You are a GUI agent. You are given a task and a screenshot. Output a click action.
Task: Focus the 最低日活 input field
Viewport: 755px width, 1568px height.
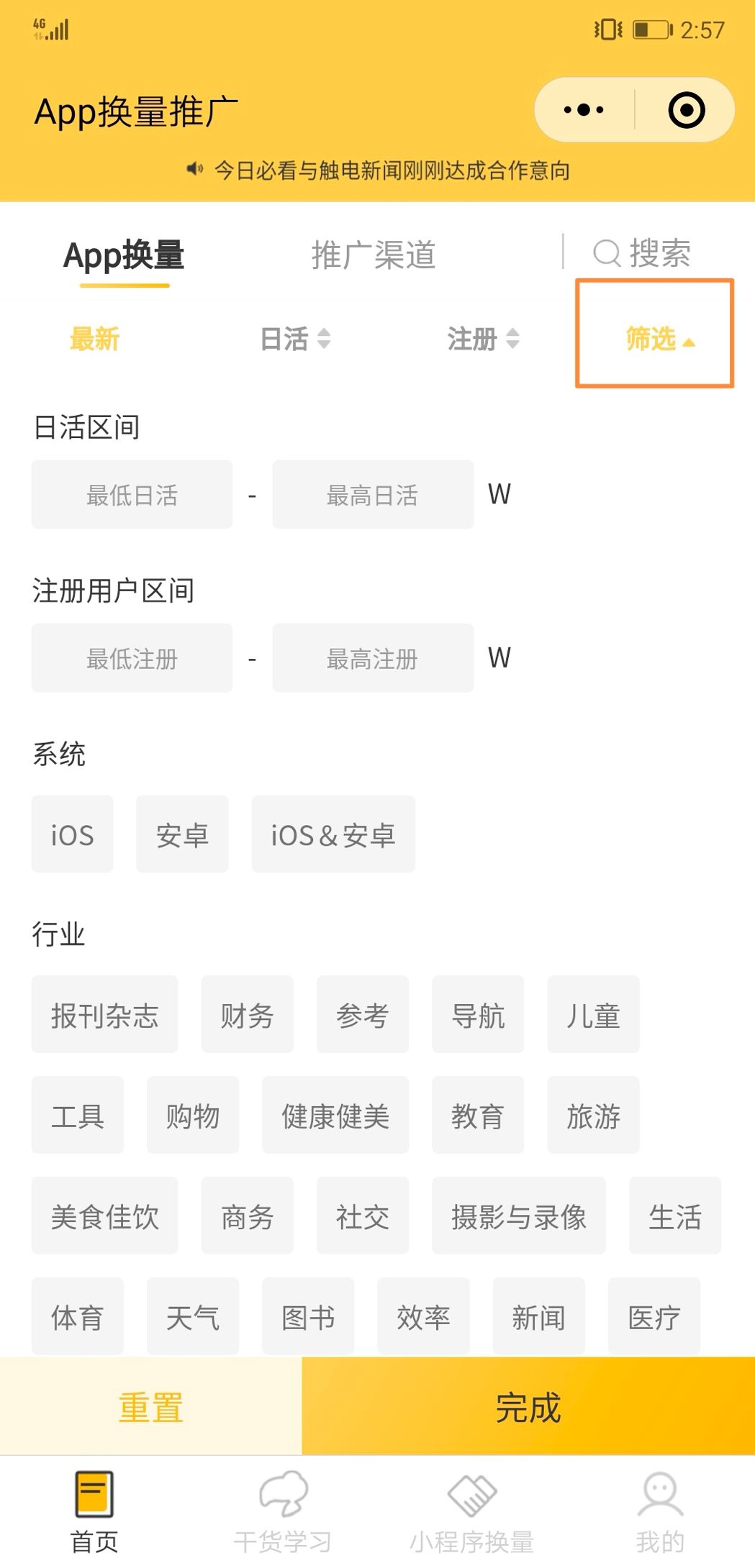click(x=132, y=495)
